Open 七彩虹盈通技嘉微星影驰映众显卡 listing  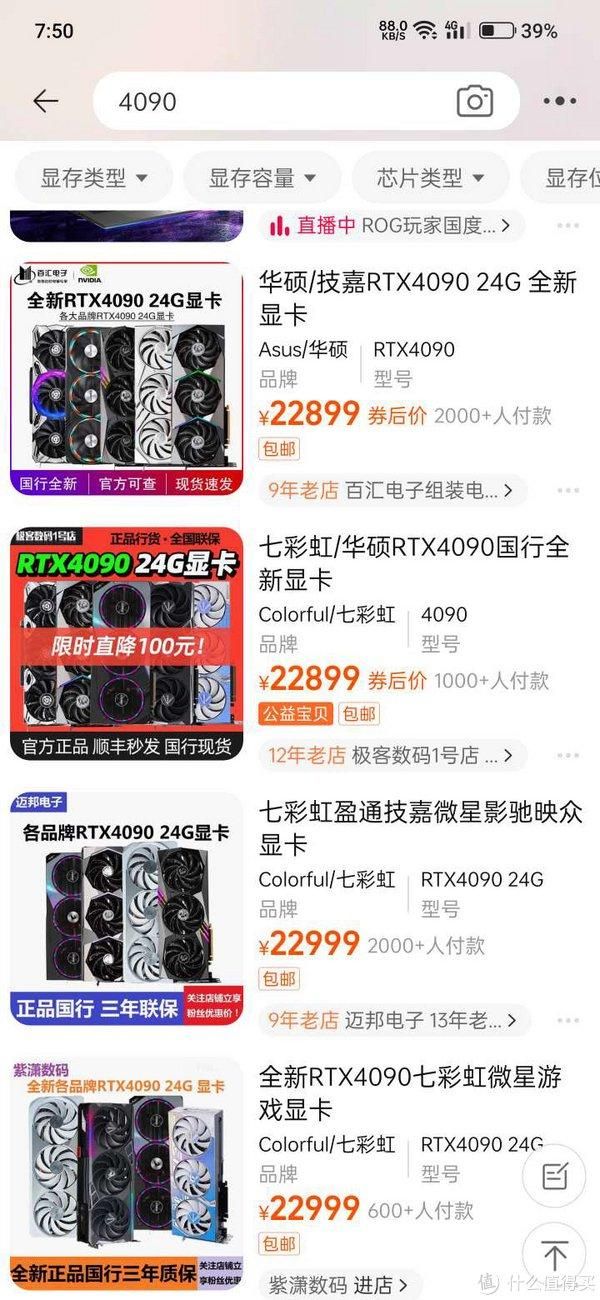tap(420, 828)
